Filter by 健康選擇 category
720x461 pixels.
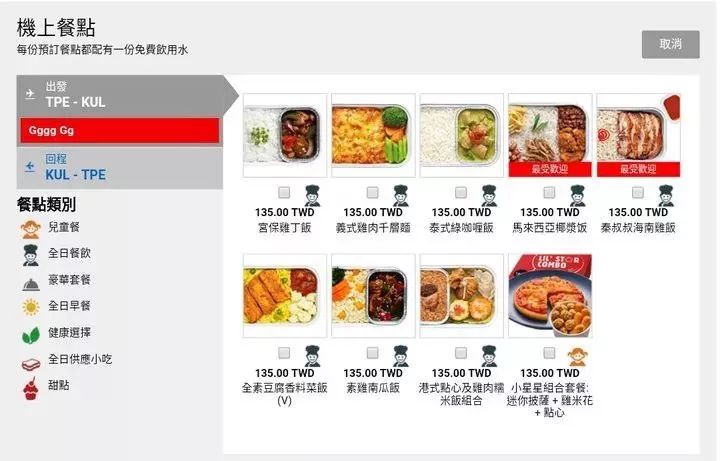pyautogui.click(x=69, y=333)
